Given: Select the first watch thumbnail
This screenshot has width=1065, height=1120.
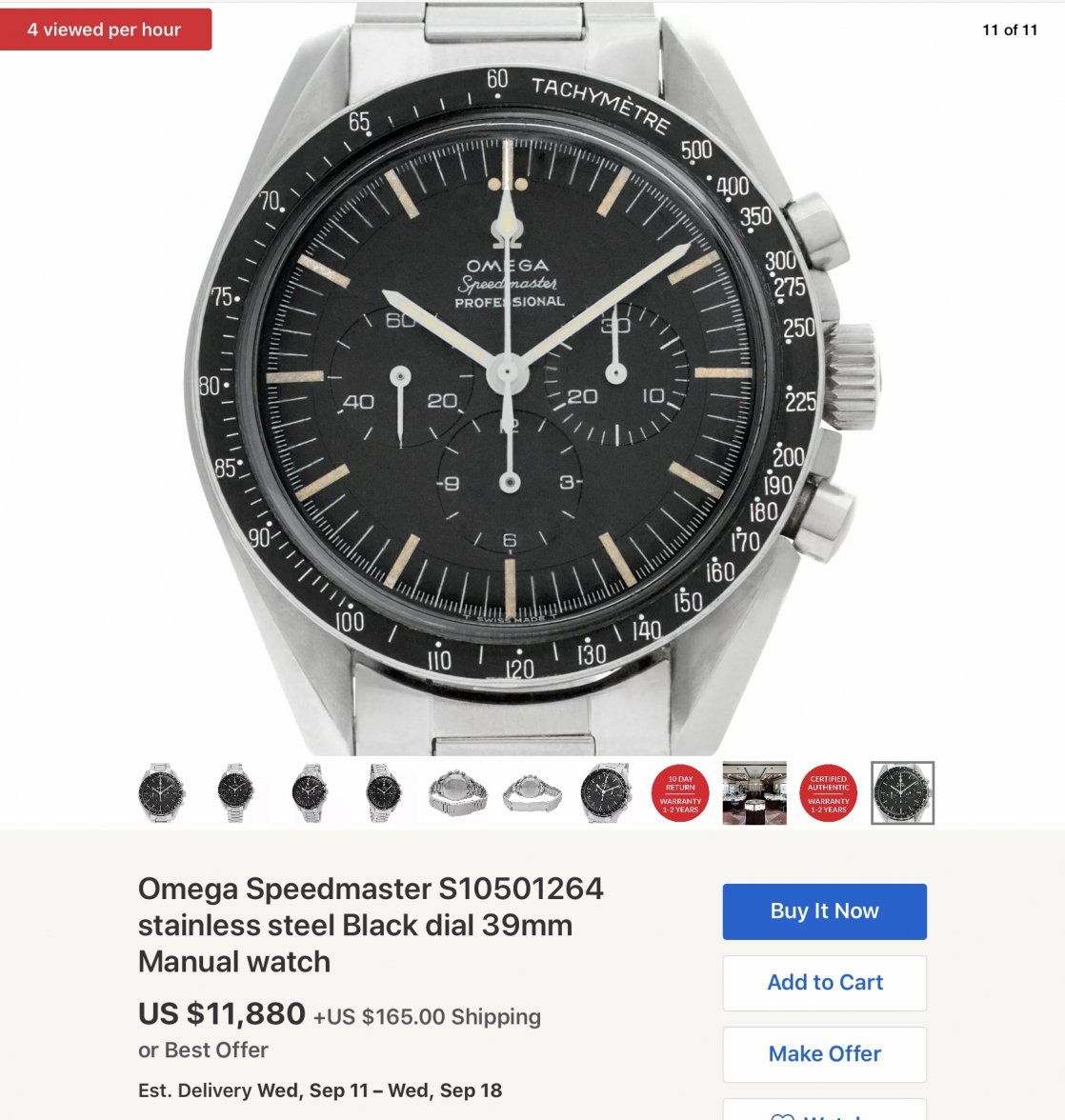Looking at the screenshot, I should [162, 792].
